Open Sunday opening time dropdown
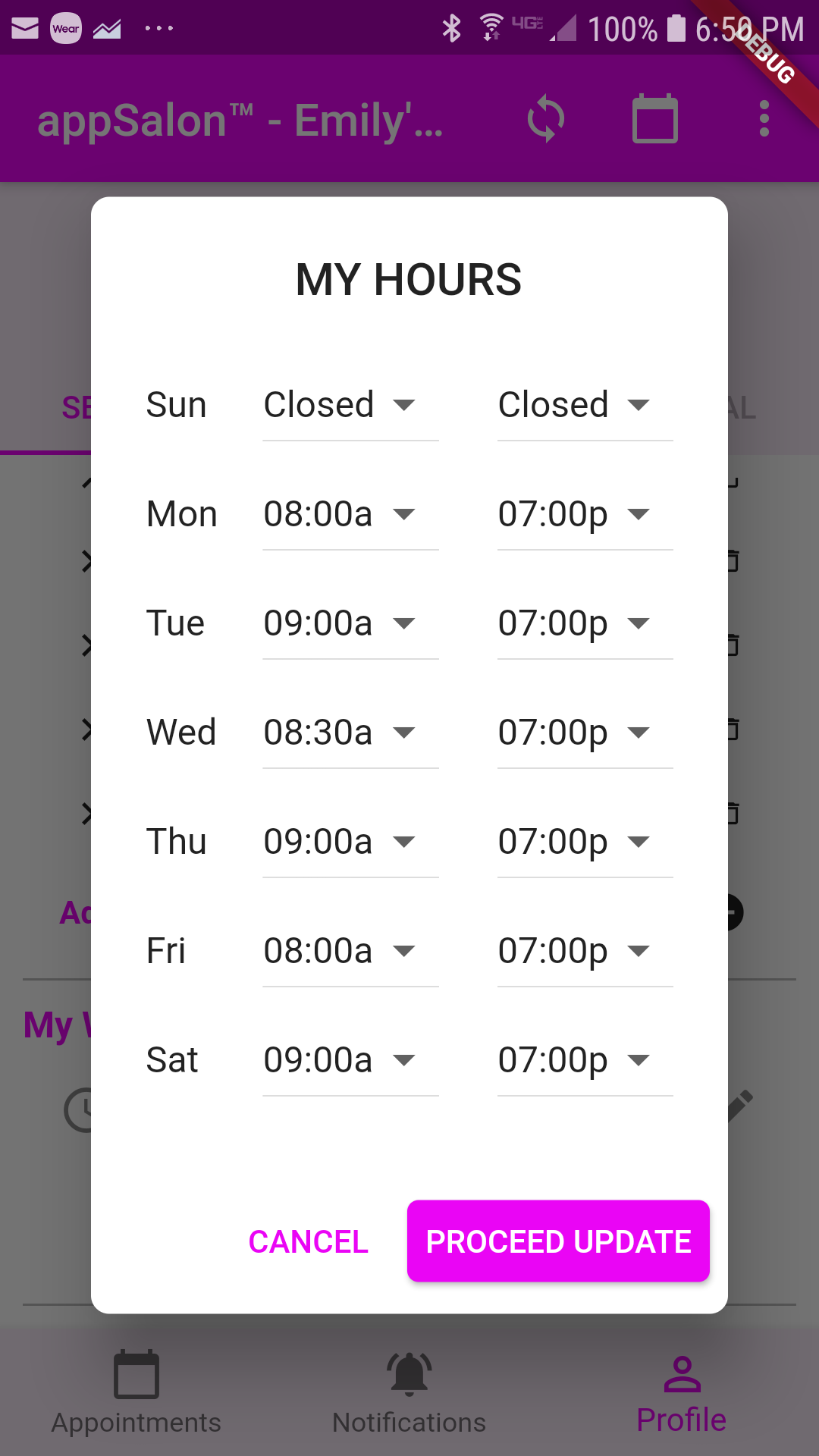The height and width of the screenshot is (1456, 819). [350, 405]
